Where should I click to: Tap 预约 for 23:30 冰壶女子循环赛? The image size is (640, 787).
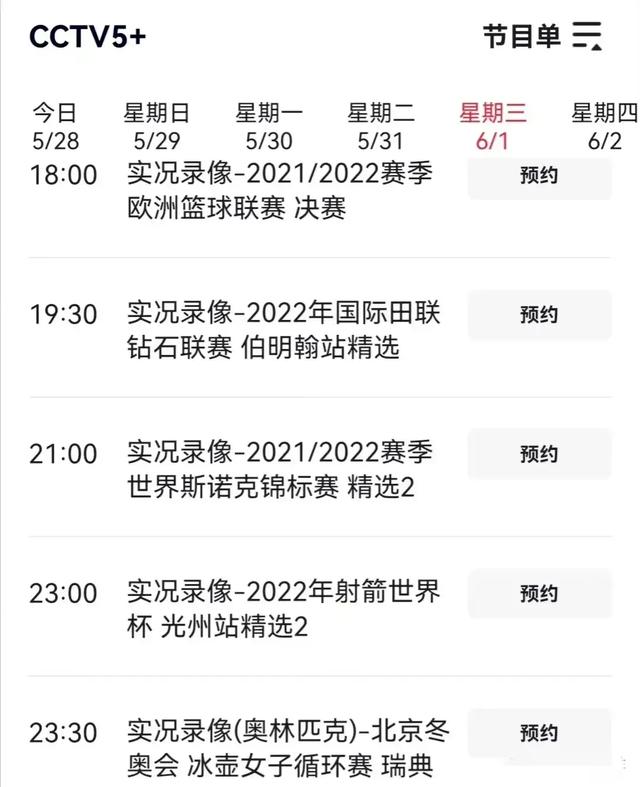click(x=539, y=733)
